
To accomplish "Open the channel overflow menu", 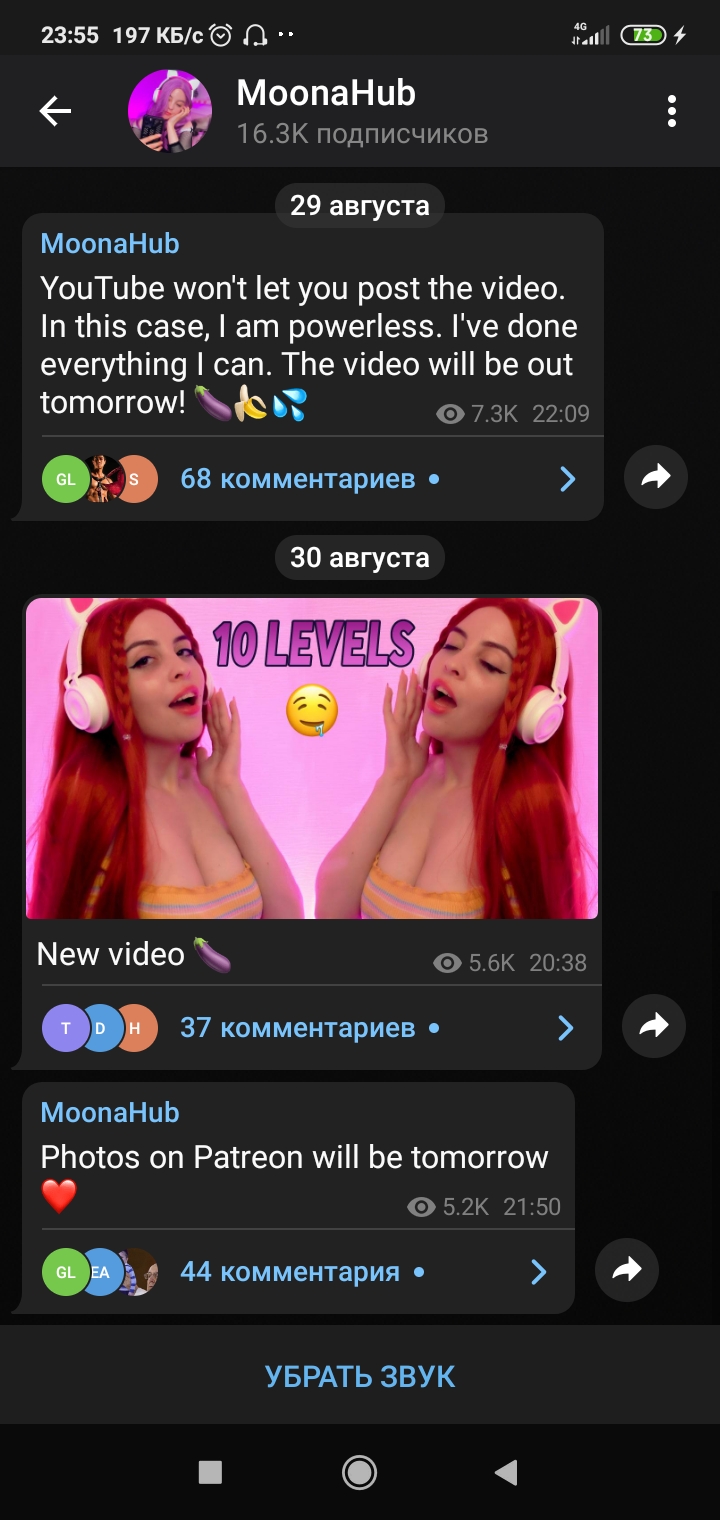I will tap(672, 111).
